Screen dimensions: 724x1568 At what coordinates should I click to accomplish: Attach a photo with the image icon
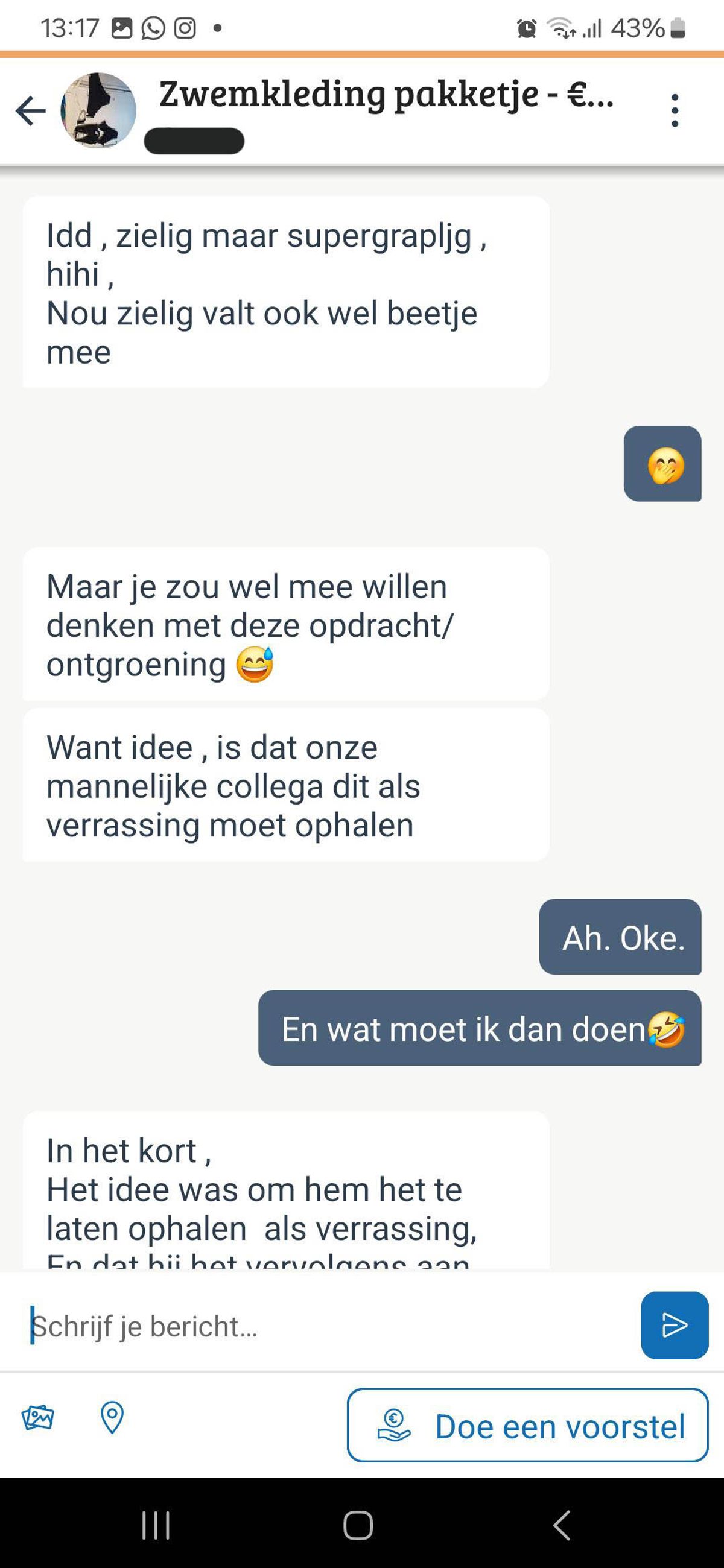pos(38,1418)
